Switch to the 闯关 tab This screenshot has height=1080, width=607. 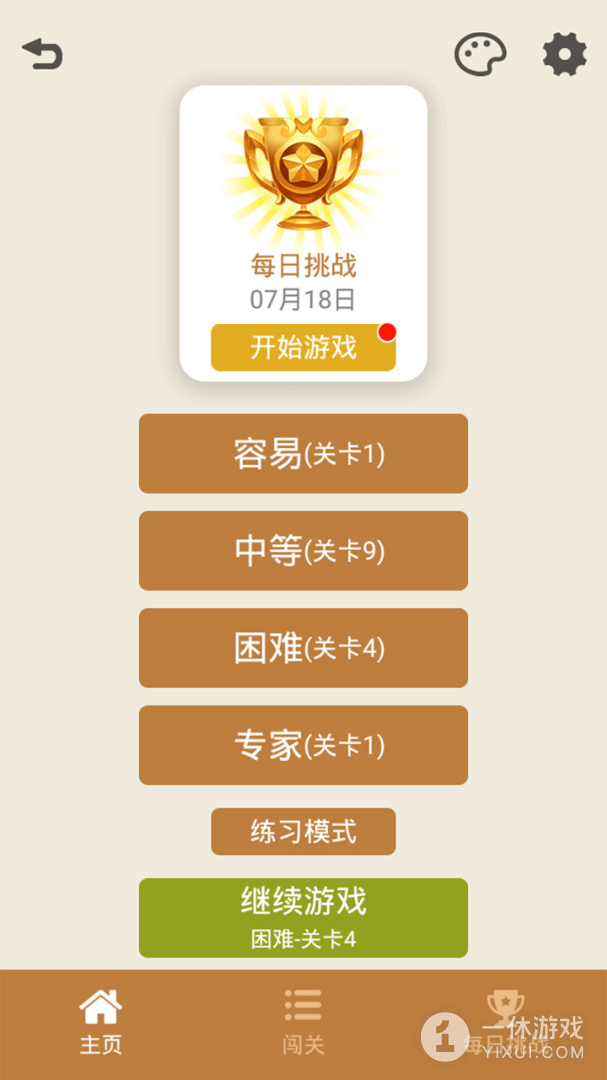pyautogui.click(x=303, y=1023)
